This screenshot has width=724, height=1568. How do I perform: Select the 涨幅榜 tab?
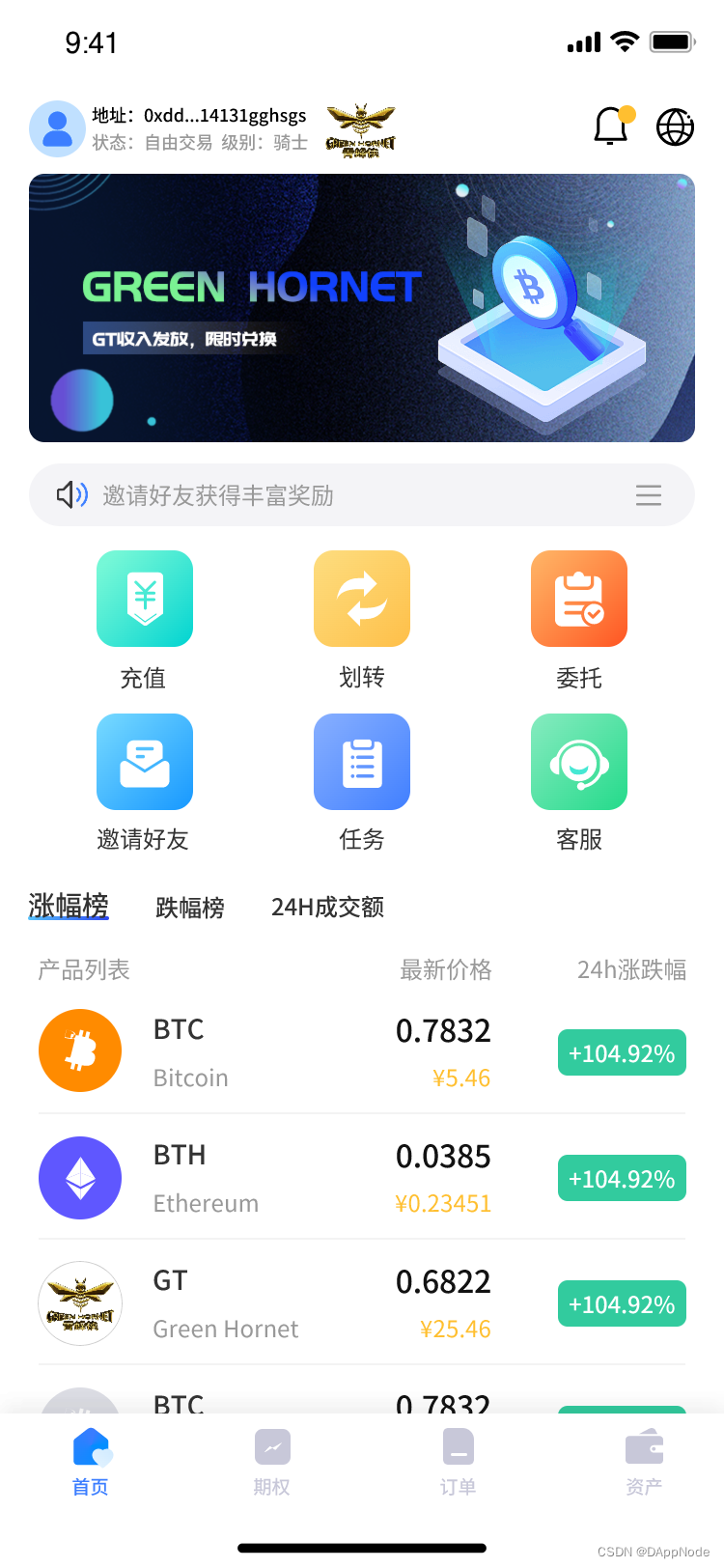(69, 906)
